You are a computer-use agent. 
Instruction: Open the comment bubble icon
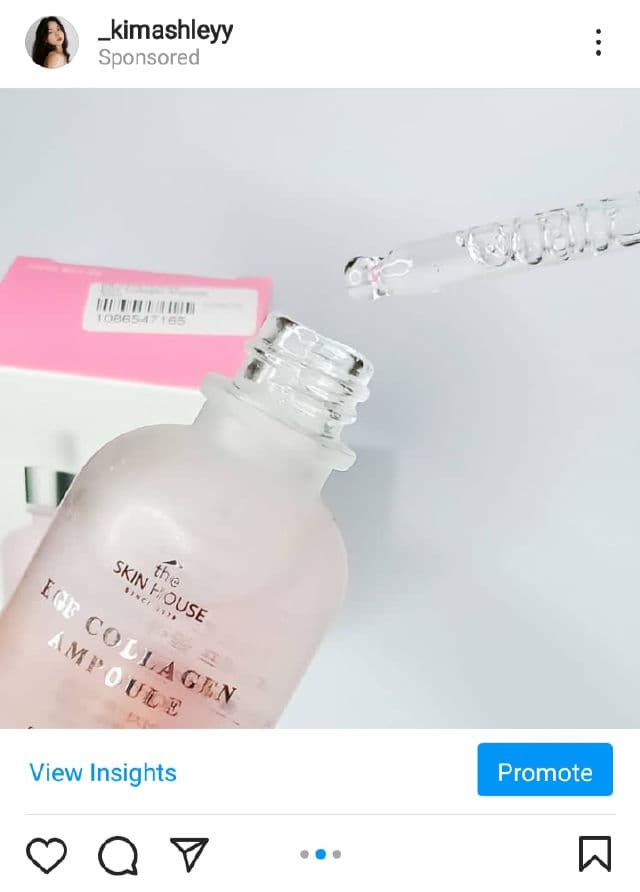click(x=117, y=855)
